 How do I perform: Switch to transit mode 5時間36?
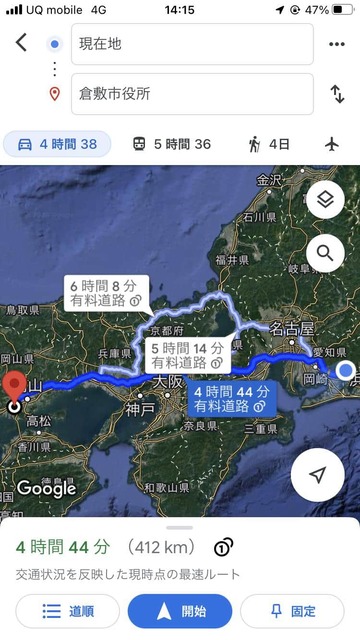172,144
